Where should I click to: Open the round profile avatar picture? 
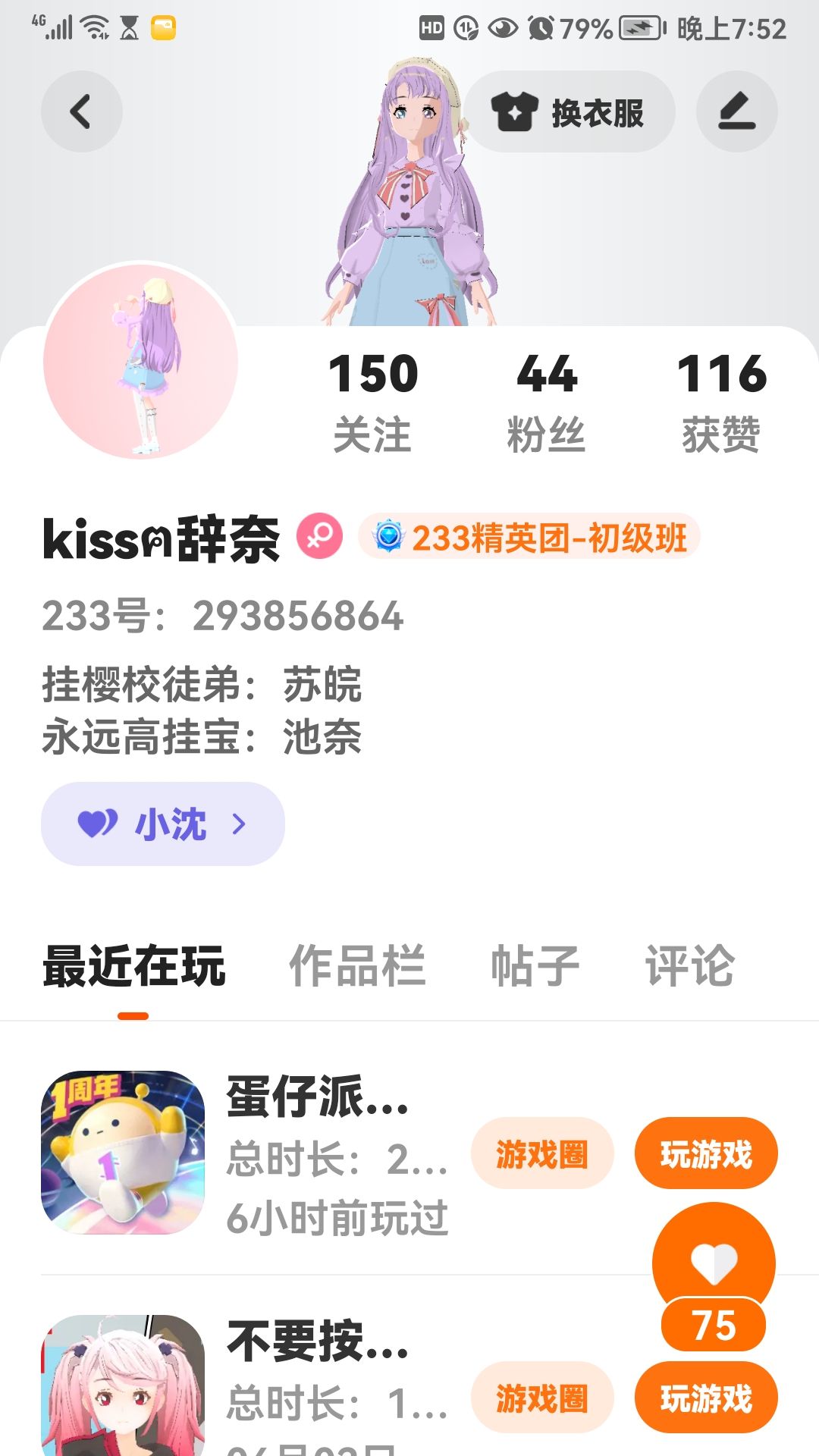(x=141, y=361)
